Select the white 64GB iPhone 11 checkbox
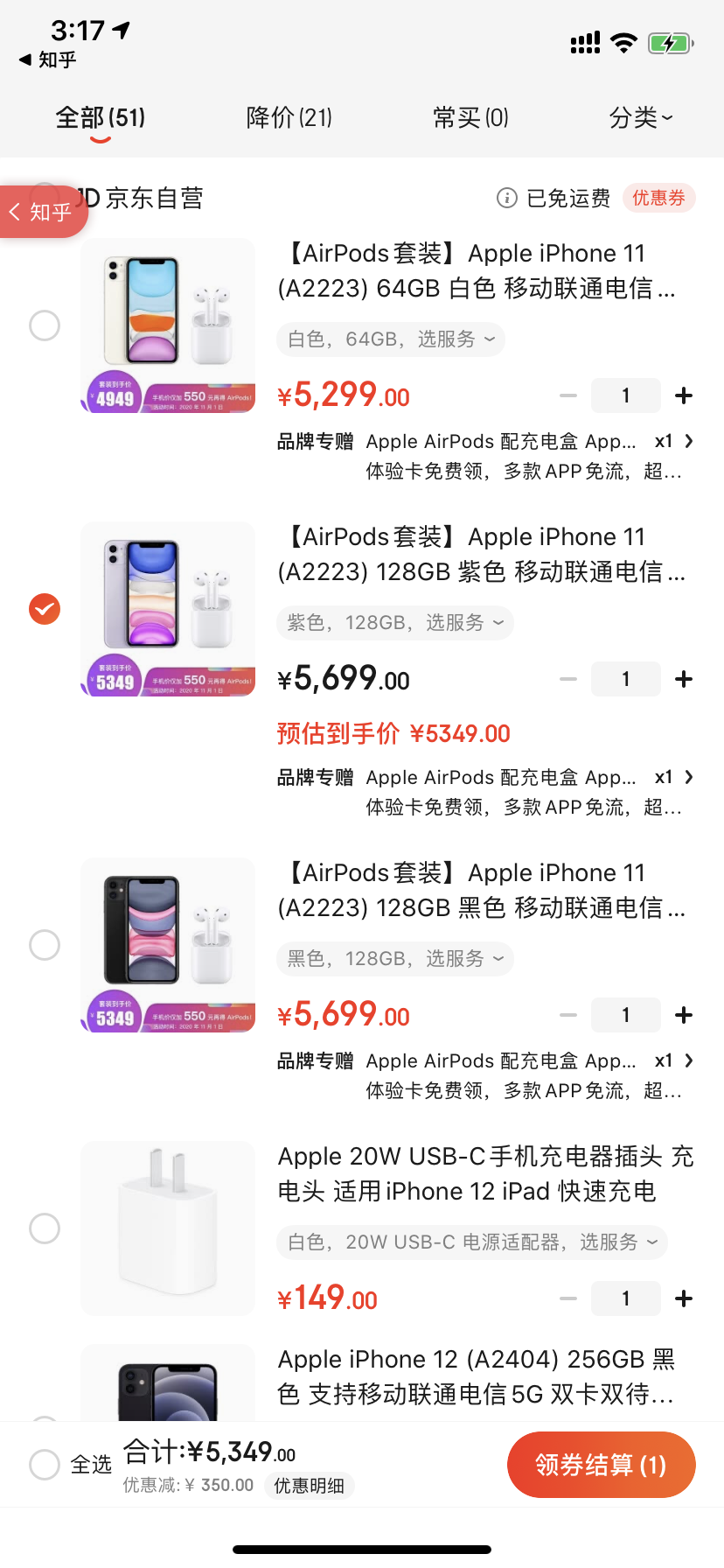The width and height of the screenshot is (724, 1568). click(x=45, y=325)
